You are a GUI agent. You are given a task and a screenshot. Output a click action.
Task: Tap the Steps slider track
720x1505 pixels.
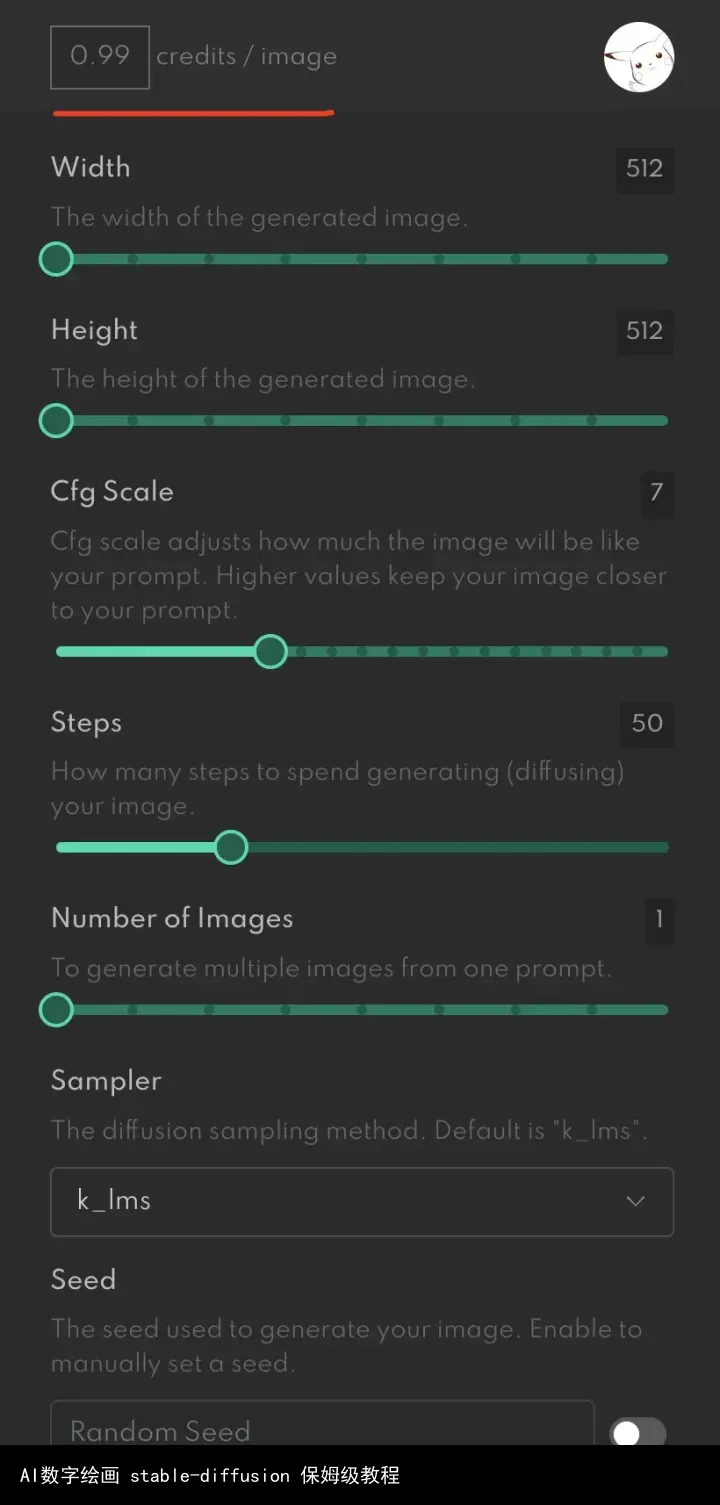click(362, 848)
